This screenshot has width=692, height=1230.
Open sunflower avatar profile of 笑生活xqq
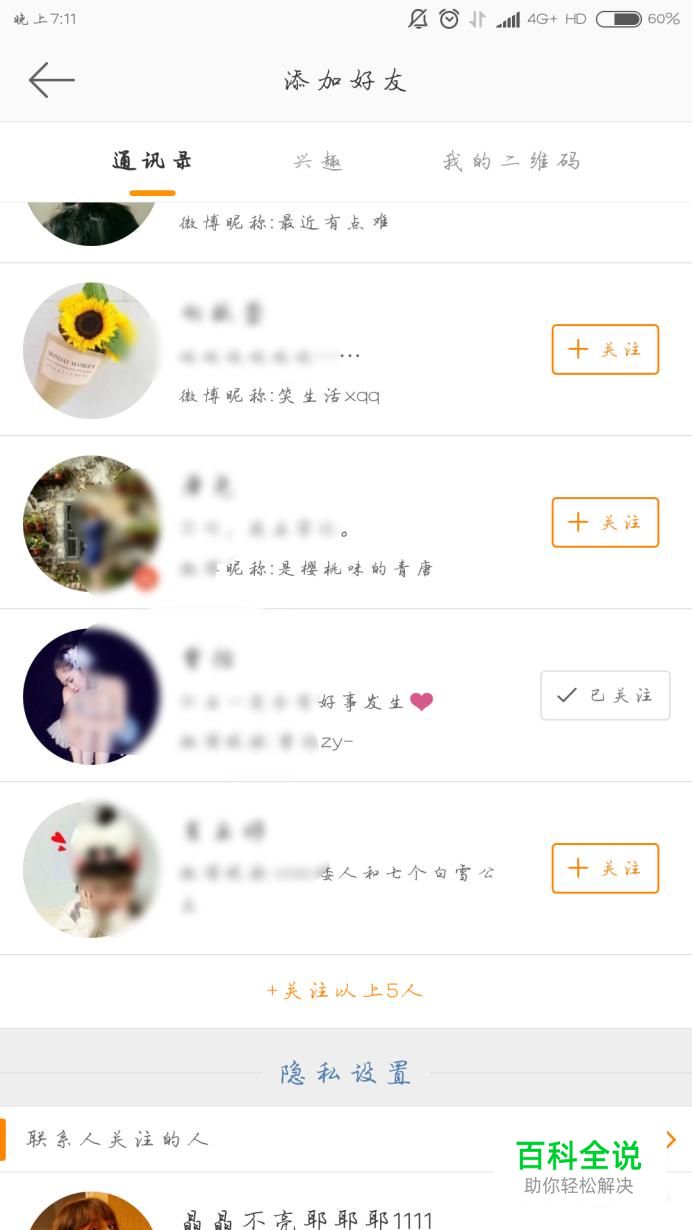click(91, 350)
